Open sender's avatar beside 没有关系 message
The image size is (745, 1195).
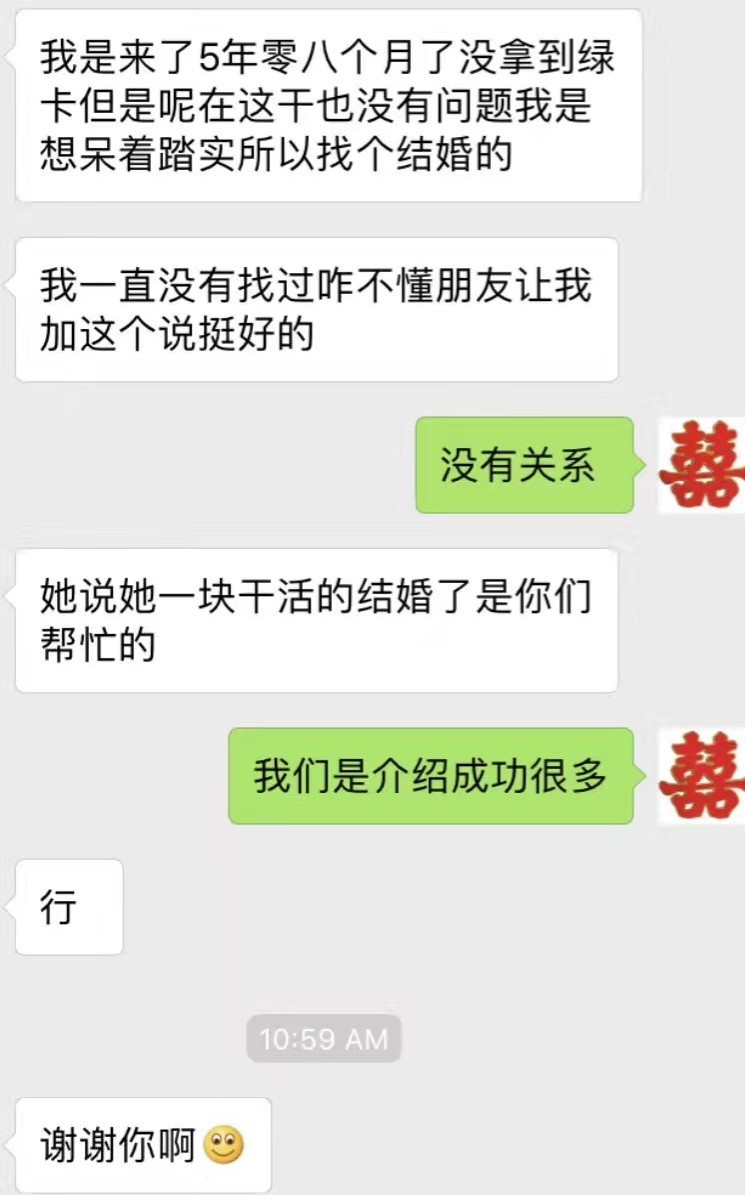pos(701,465)
